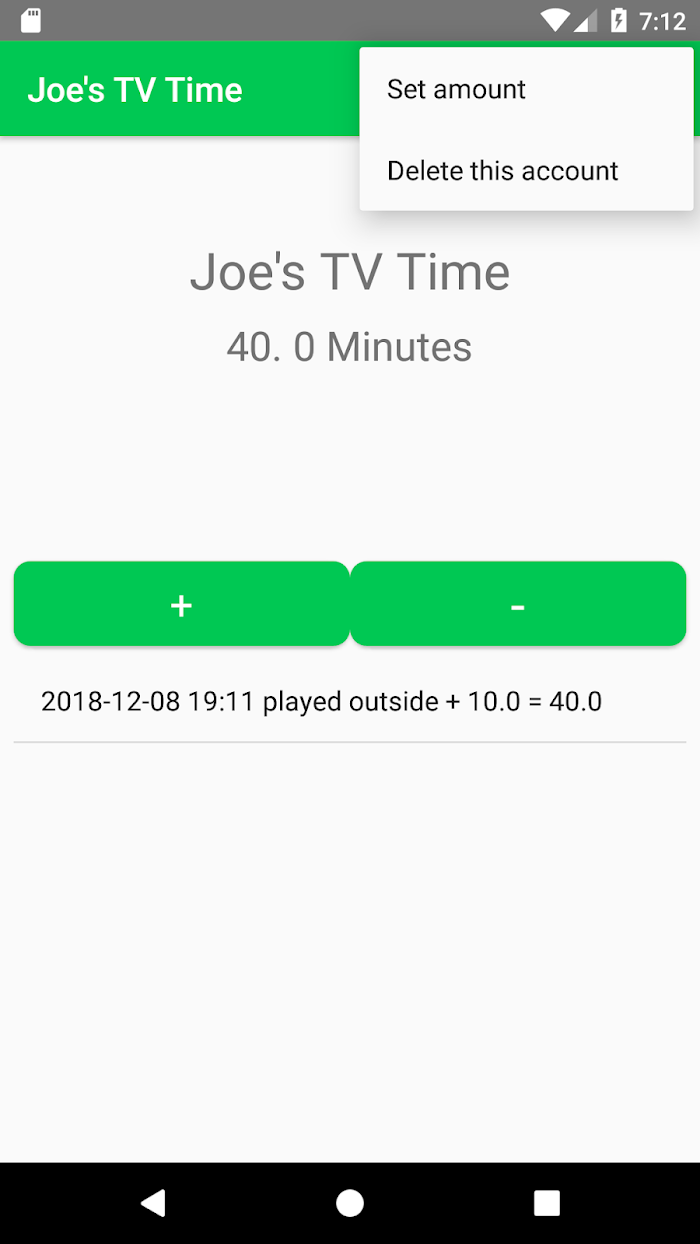The height and width of the screenshot is (1244, 700).
Task: Open recent apps with square button
Action: (546, 1203)
